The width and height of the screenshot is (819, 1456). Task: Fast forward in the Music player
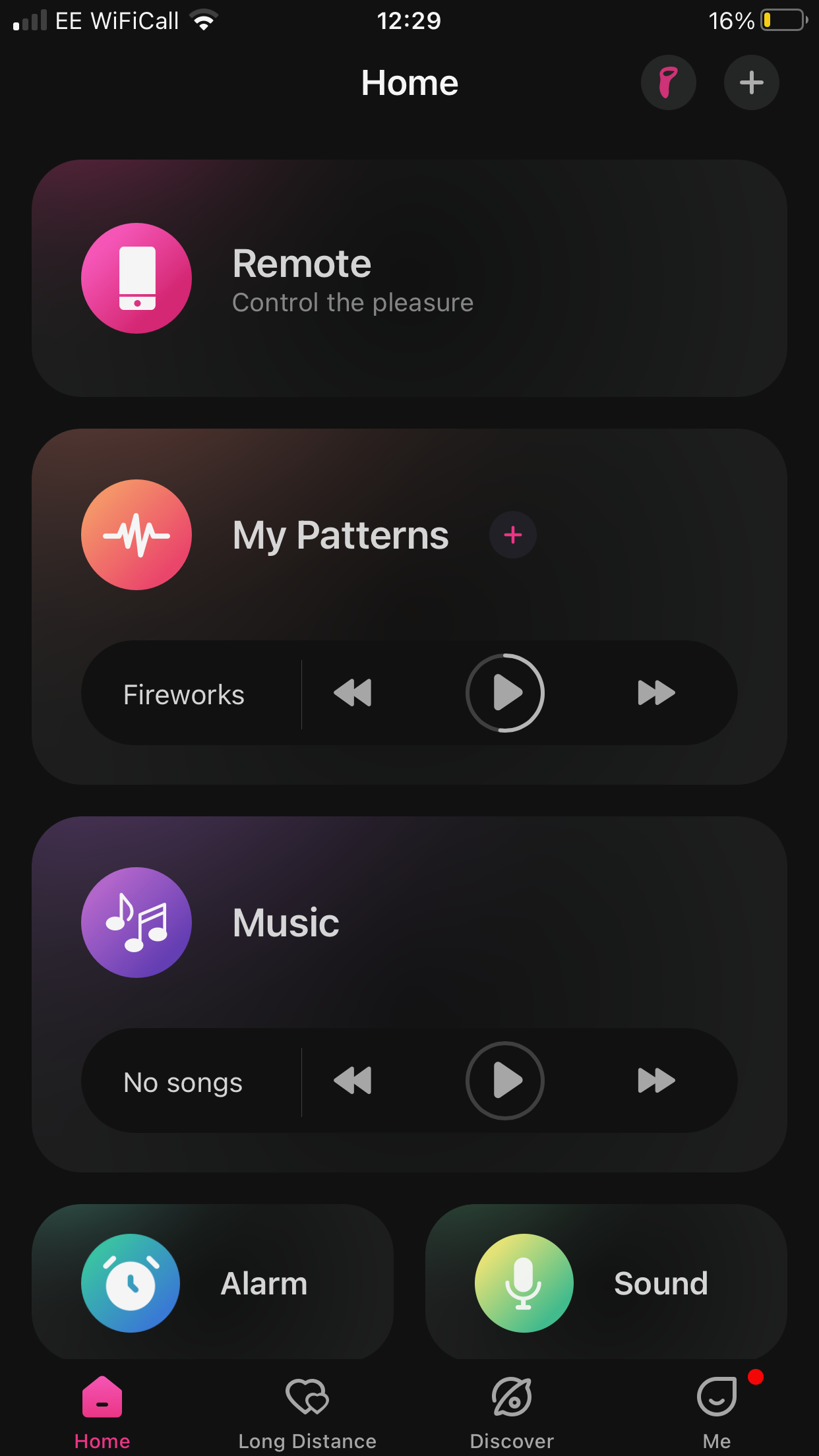656,1081
